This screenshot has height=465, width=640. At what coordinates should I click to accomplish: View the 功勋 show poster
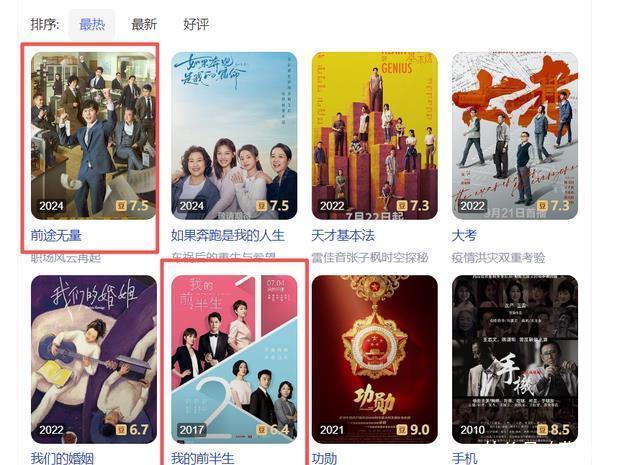coord(374,358)
